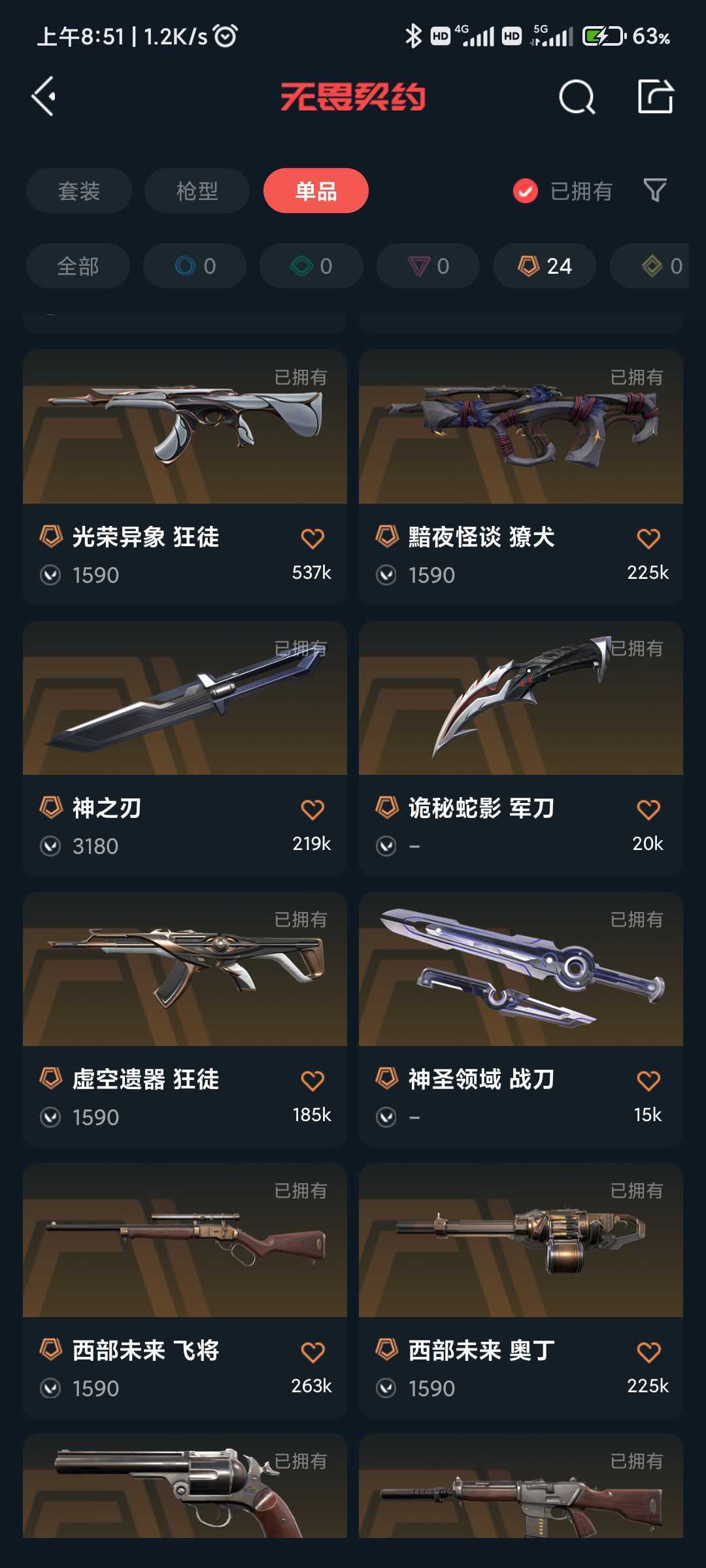The height and width of the screenshot is (1568, 706).
Task: Go back using the top-left arrow
Action: pos(44,97)
